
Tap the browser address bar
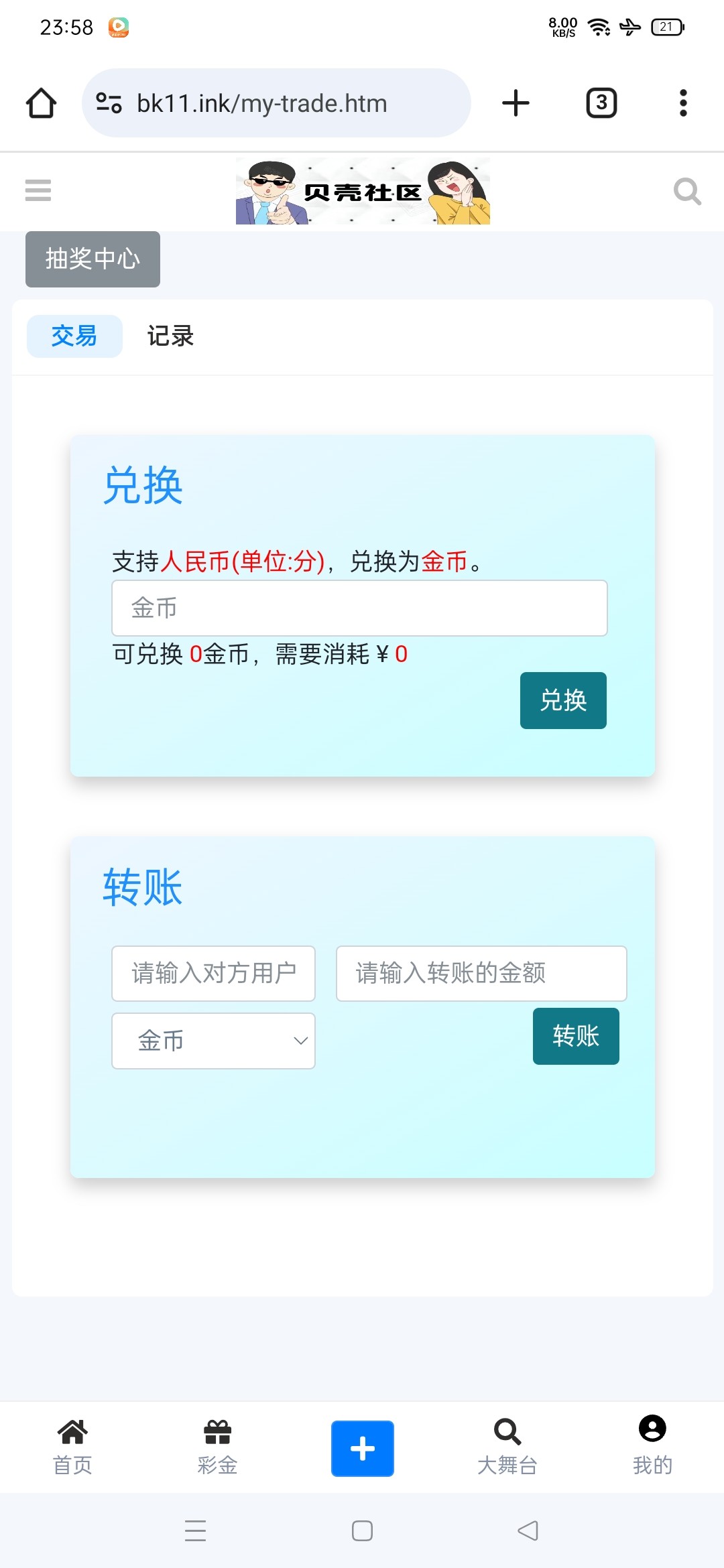click(276, 103)
